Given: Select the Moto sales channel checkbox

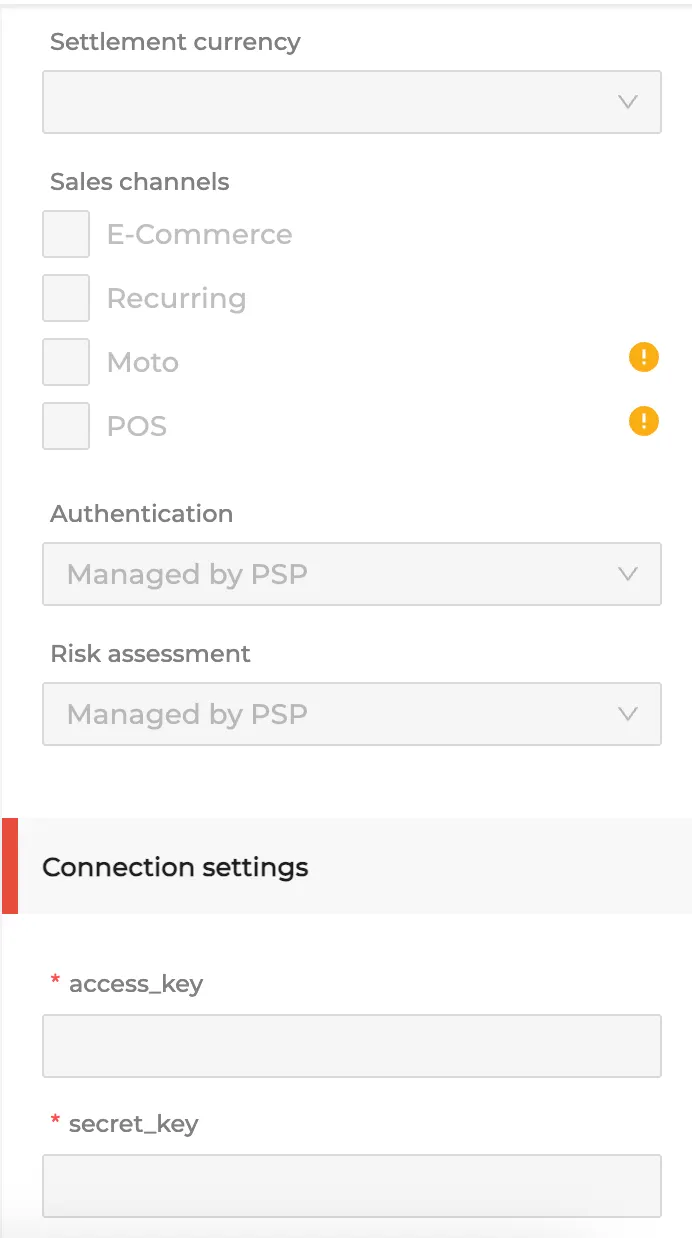Looking at the screenshot, I should [x=66, y=362].
